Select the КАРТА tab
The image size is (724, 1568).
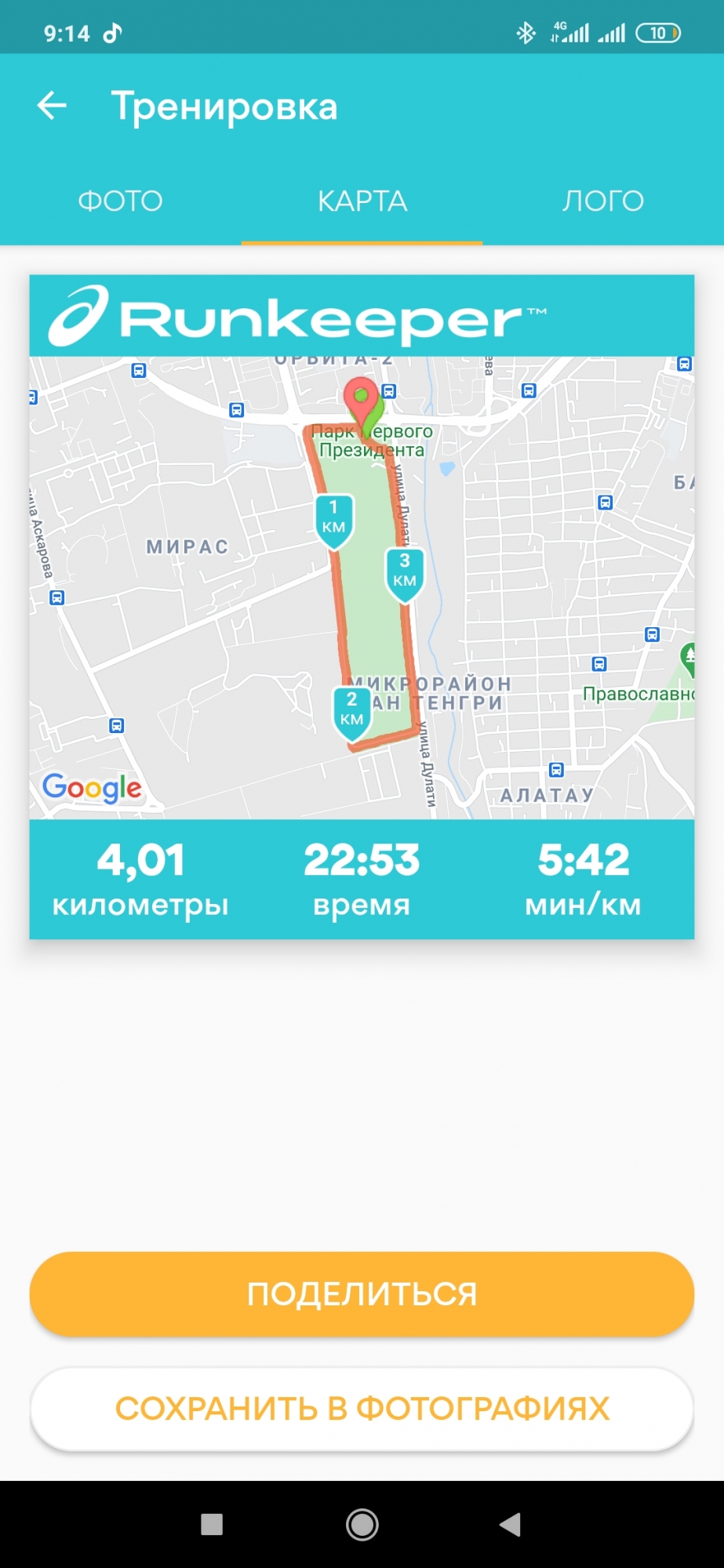point(362,201)
